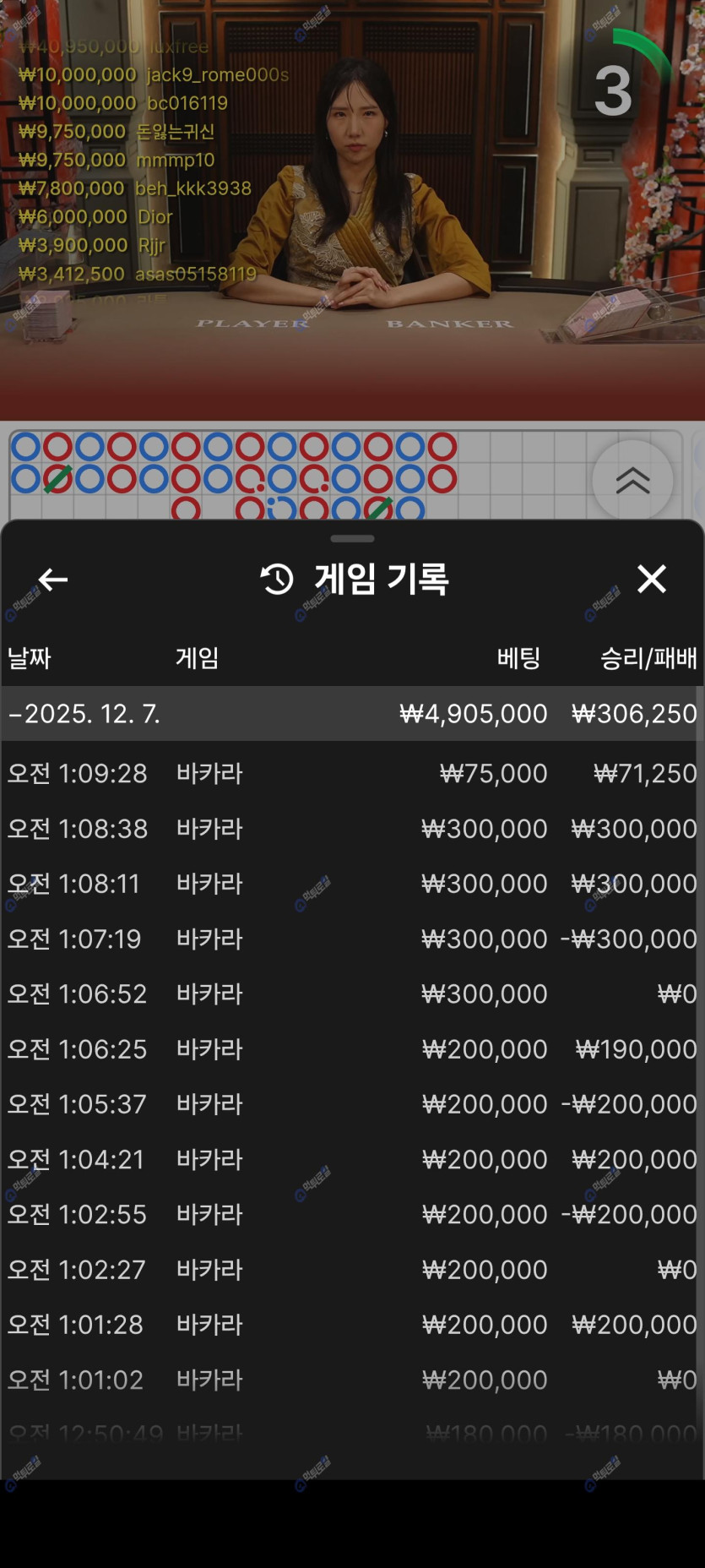Open the 오전 1:04:21 baccarat record
Viewport: 705px width, 1568px height.
coord(352,1159)
